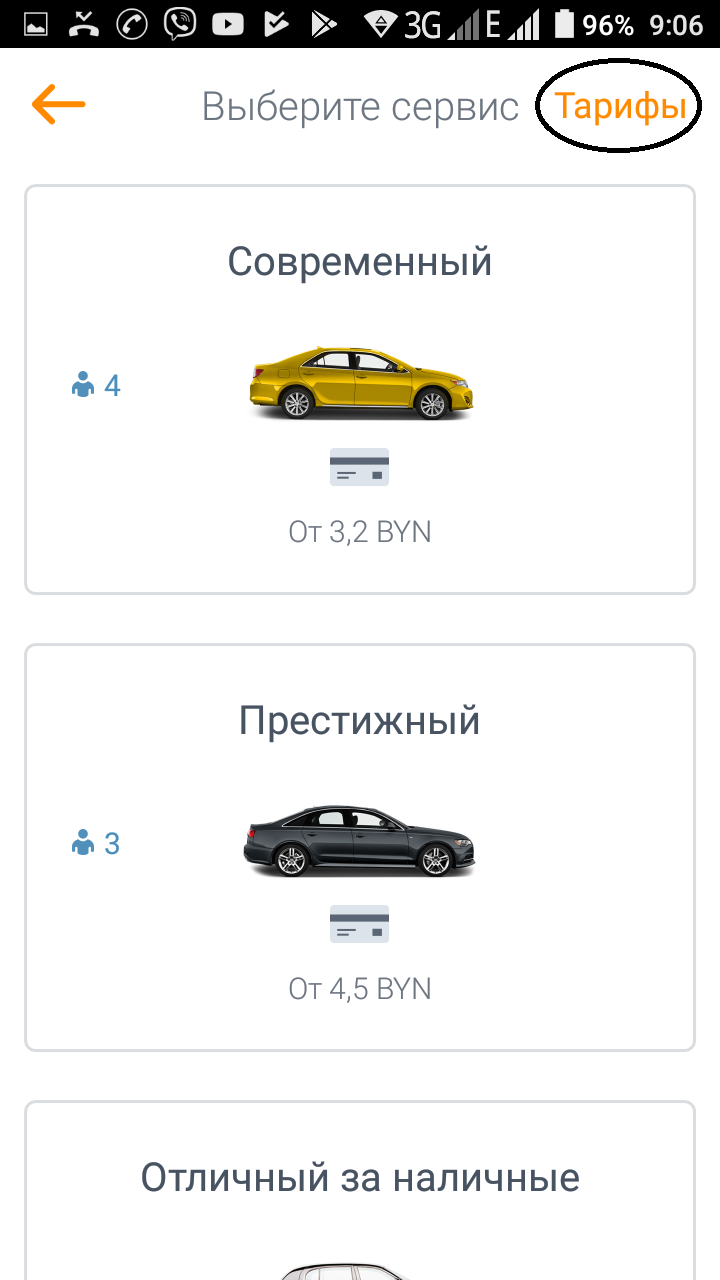Go back using the orange arrow

(x=58, y=105)
